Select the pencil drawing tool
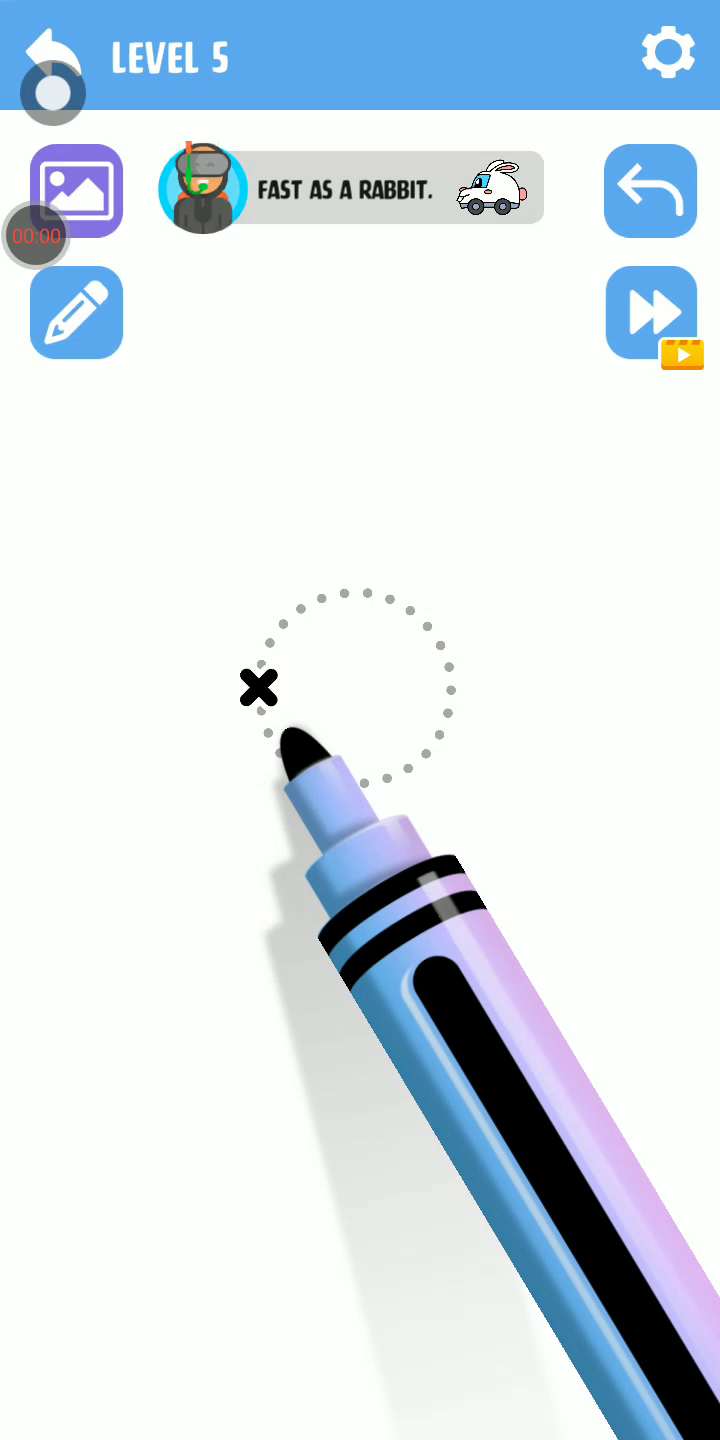 tap(76, 312)
